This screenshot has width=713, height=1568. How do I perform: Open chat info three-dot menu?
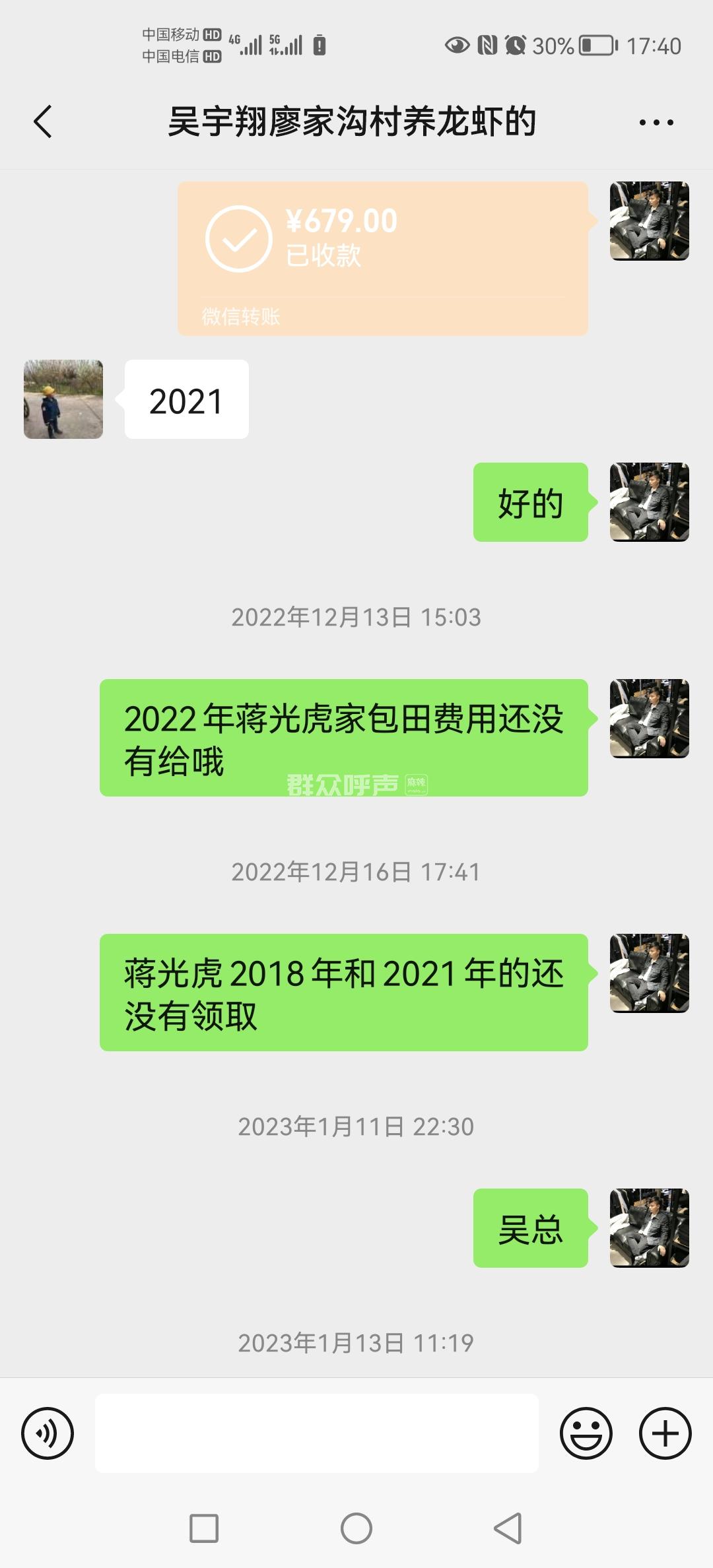[656, 123]
